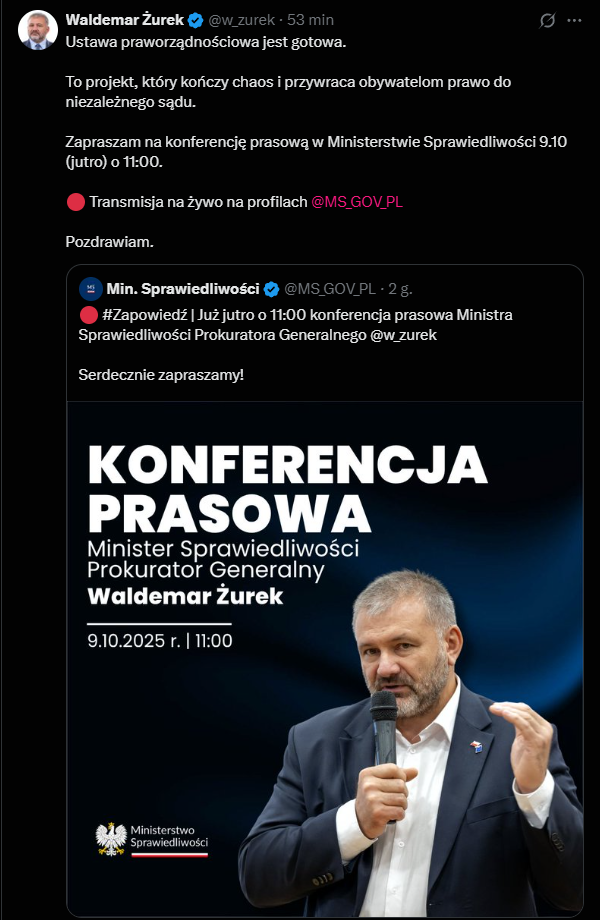Open Waldemar Żurek's profile picture

click(x=37, y=31)
